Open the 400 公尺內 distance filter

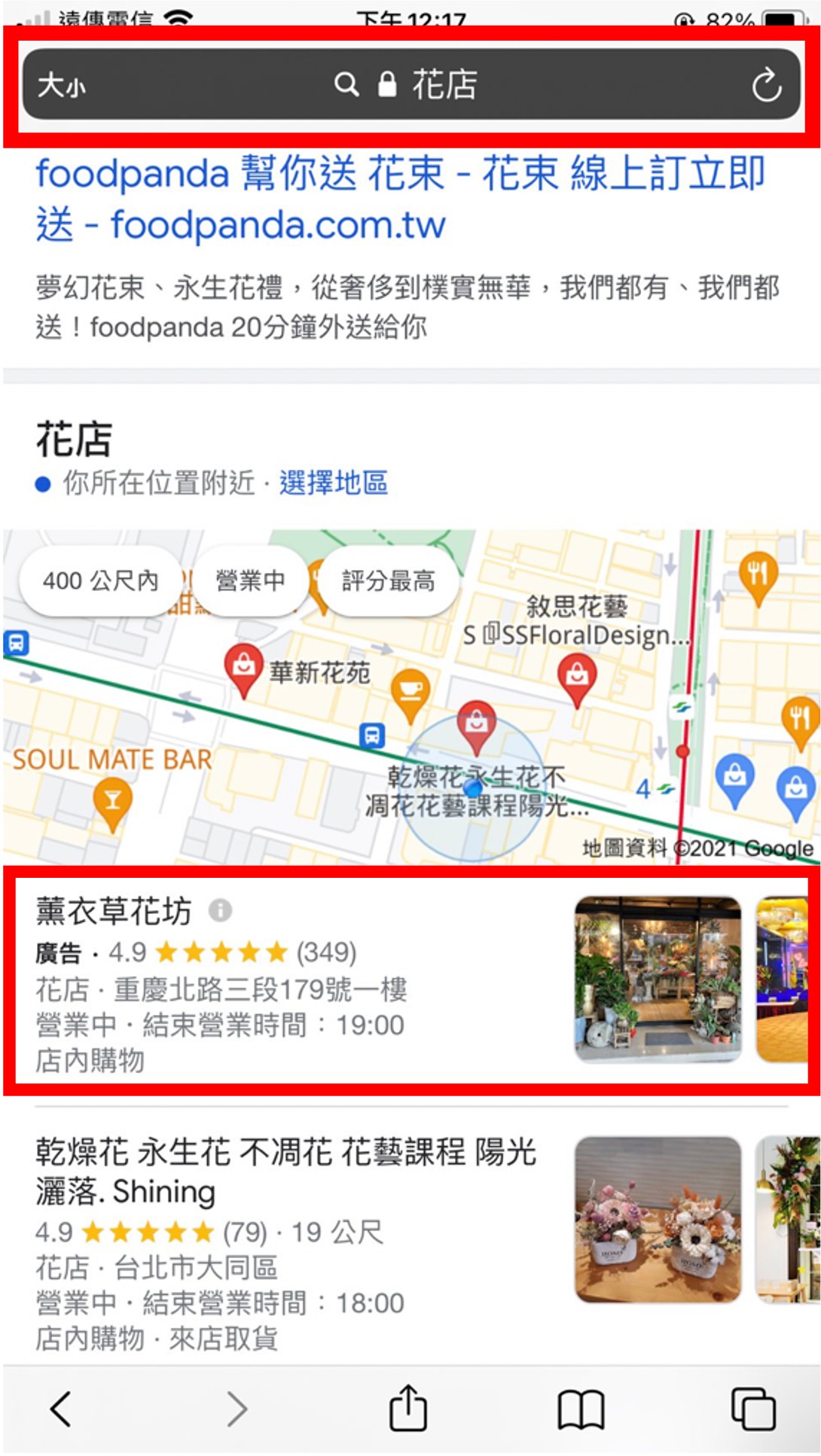[x=100, y=580]
